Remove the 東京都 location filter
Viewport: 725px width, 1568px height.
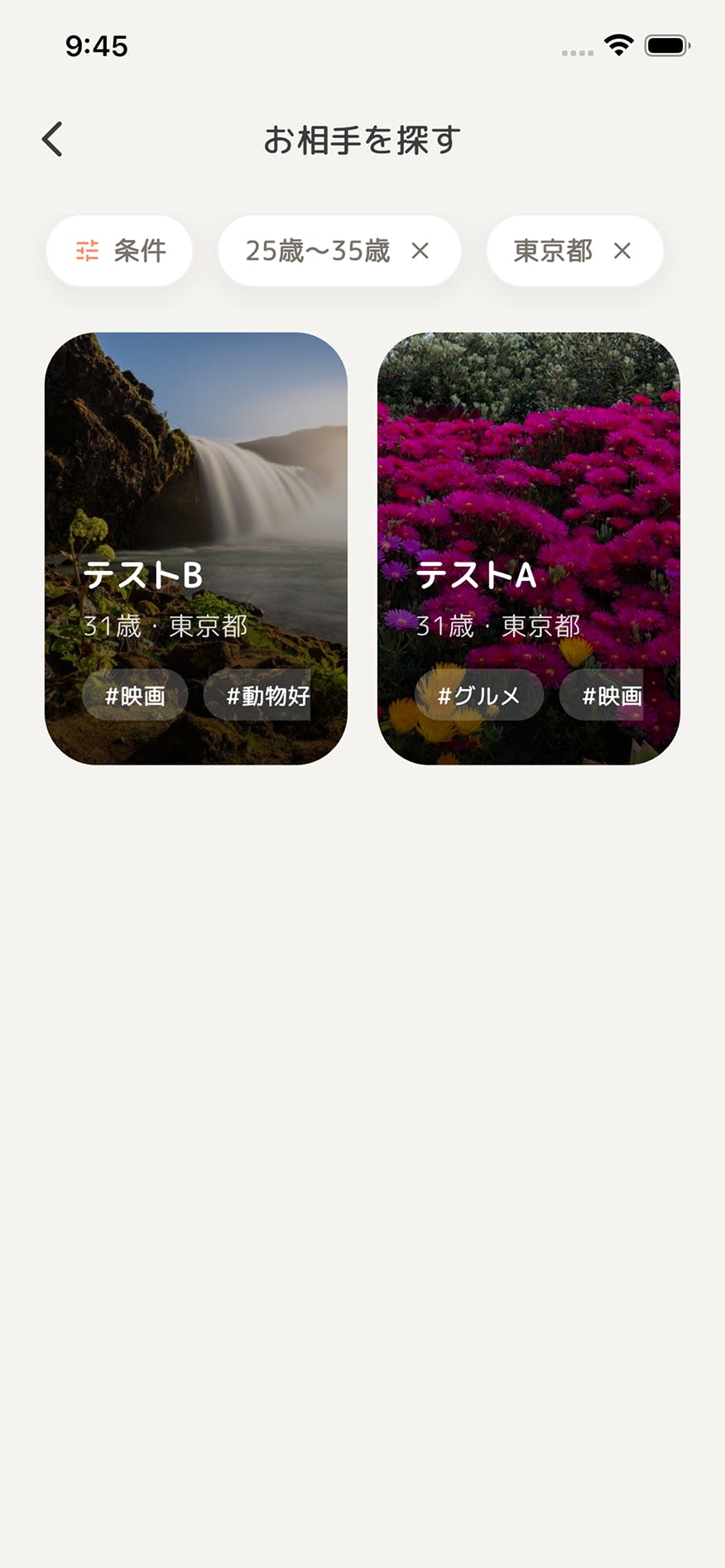click(622, 251)
